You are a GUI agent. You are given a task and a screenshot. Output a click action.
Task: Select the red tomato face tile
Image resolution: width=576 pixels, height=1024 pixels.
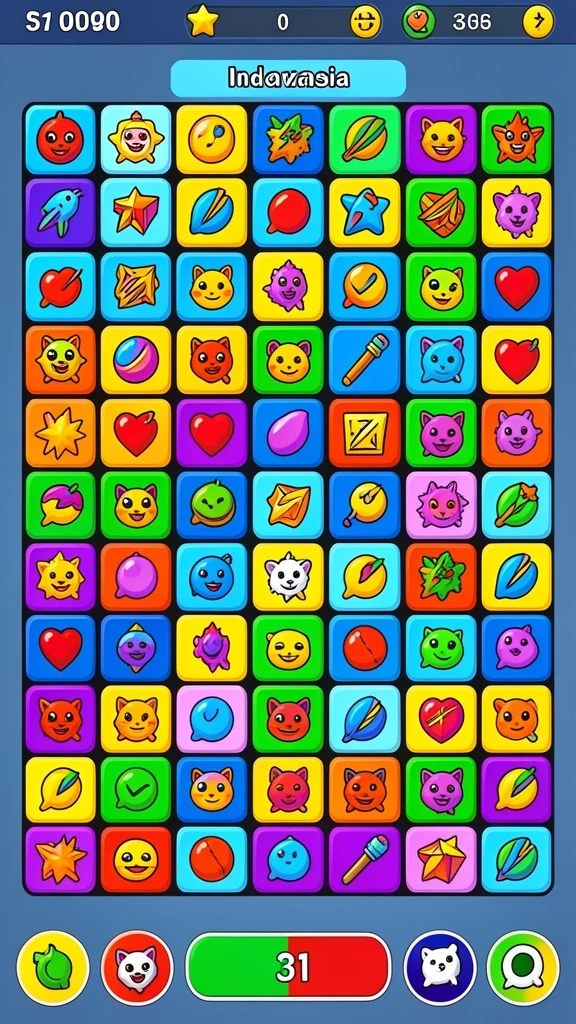pyautogui.click(x=60, y=139)
